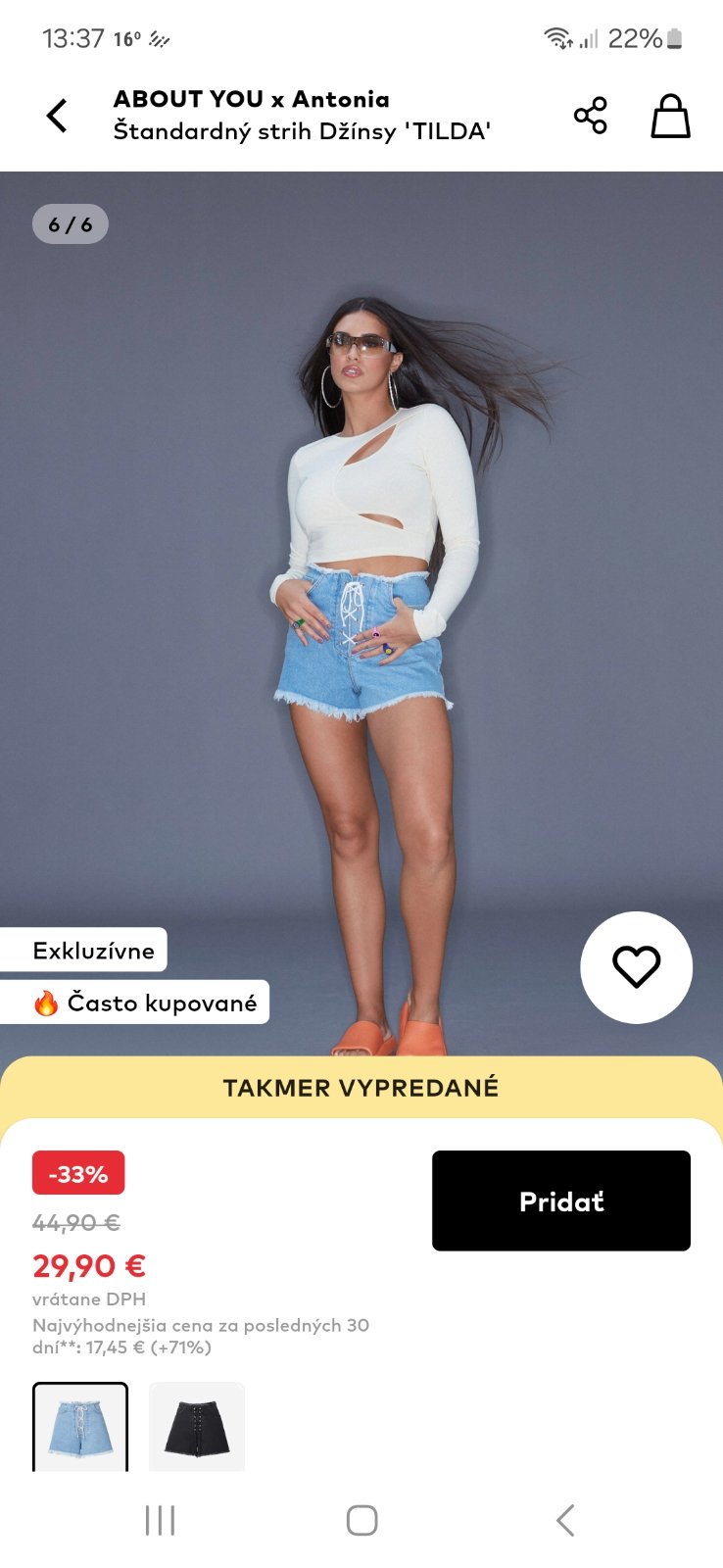Open recent apps from navigation bar
This screenshot has width=723, height=1568.
coord(160,1520)
